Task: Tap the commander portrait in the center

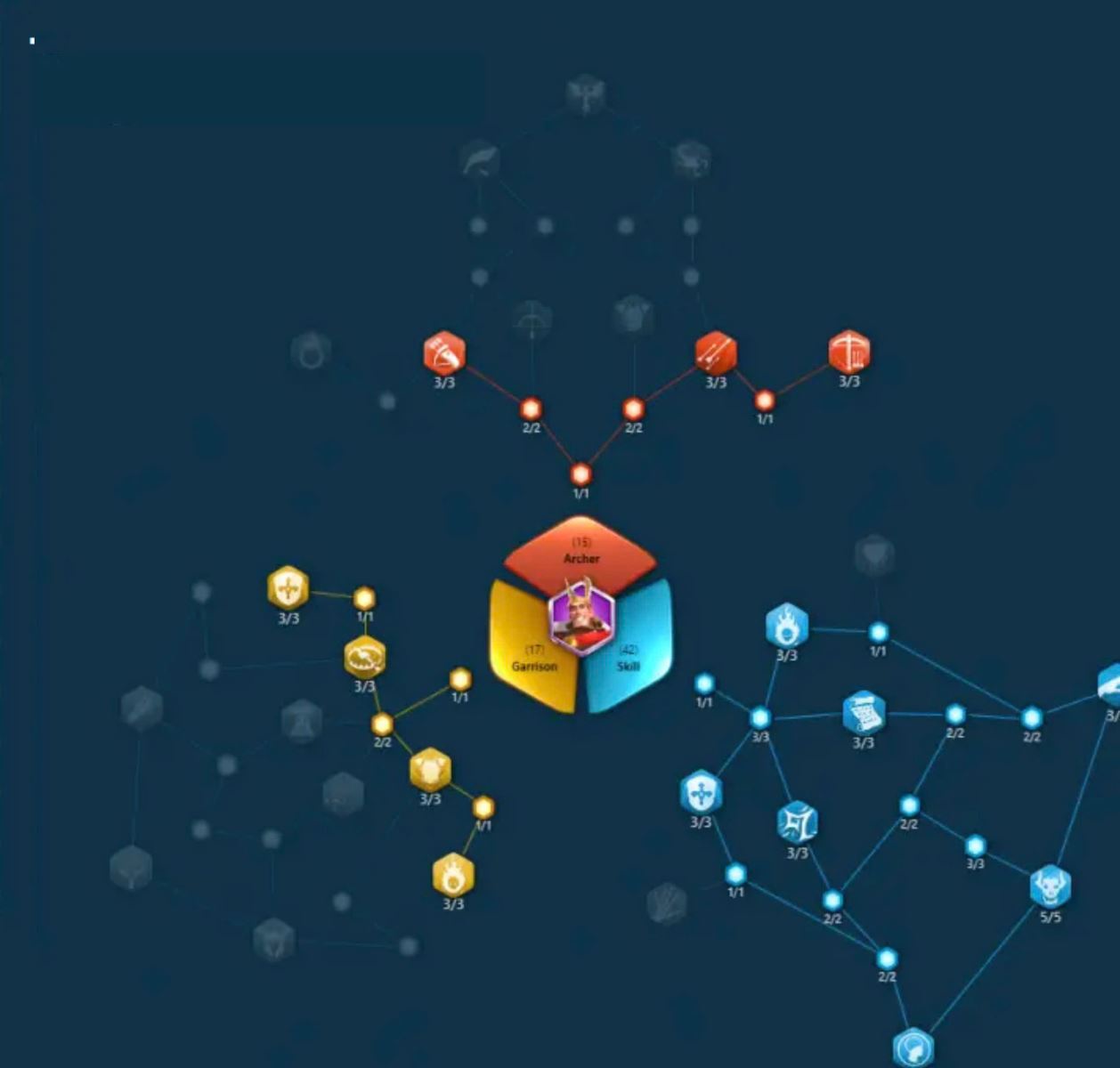Action: click(x=581, y=615)
